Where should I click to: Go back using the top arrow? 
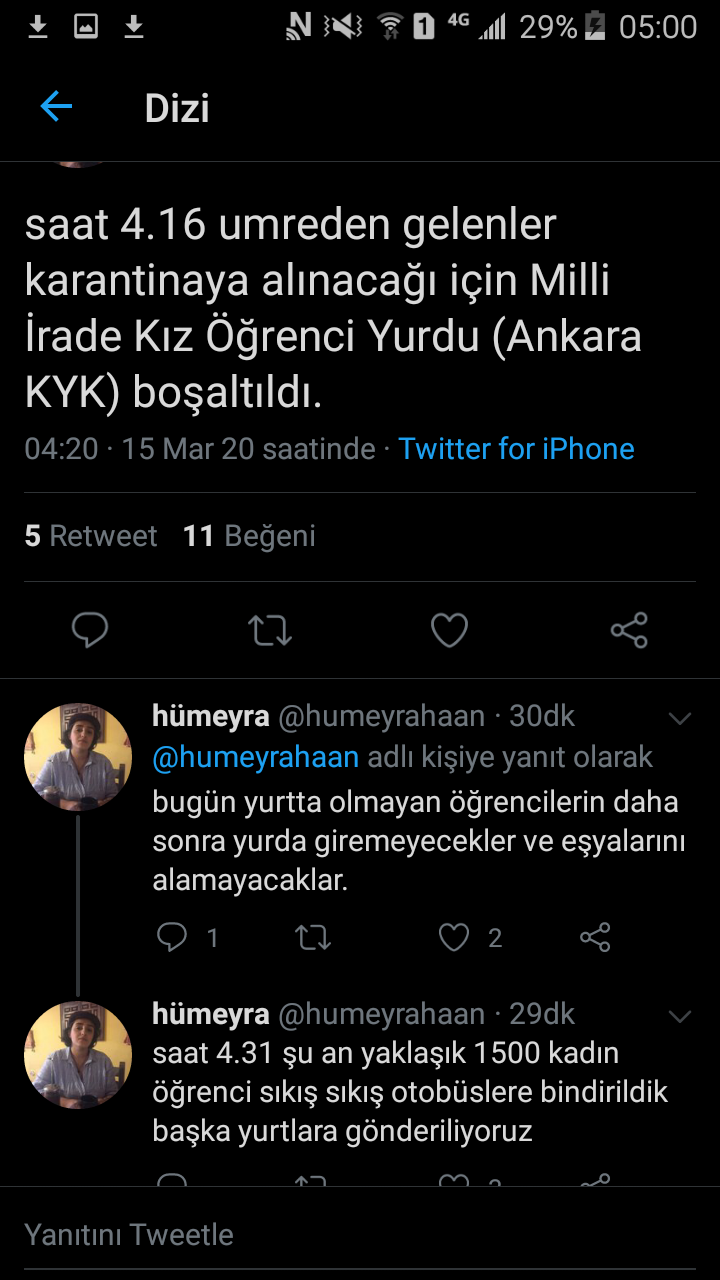(56, 107)
